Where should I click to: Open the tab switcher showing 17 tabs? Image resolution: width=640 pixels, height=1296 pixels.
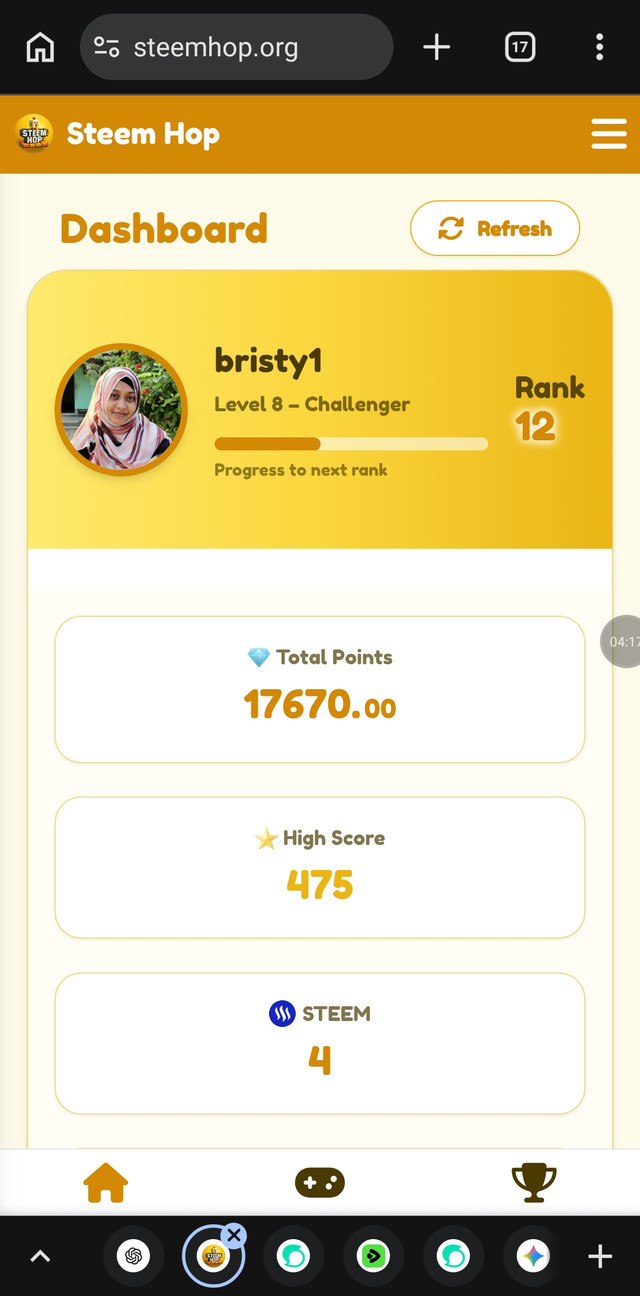(x=520, y=47)
